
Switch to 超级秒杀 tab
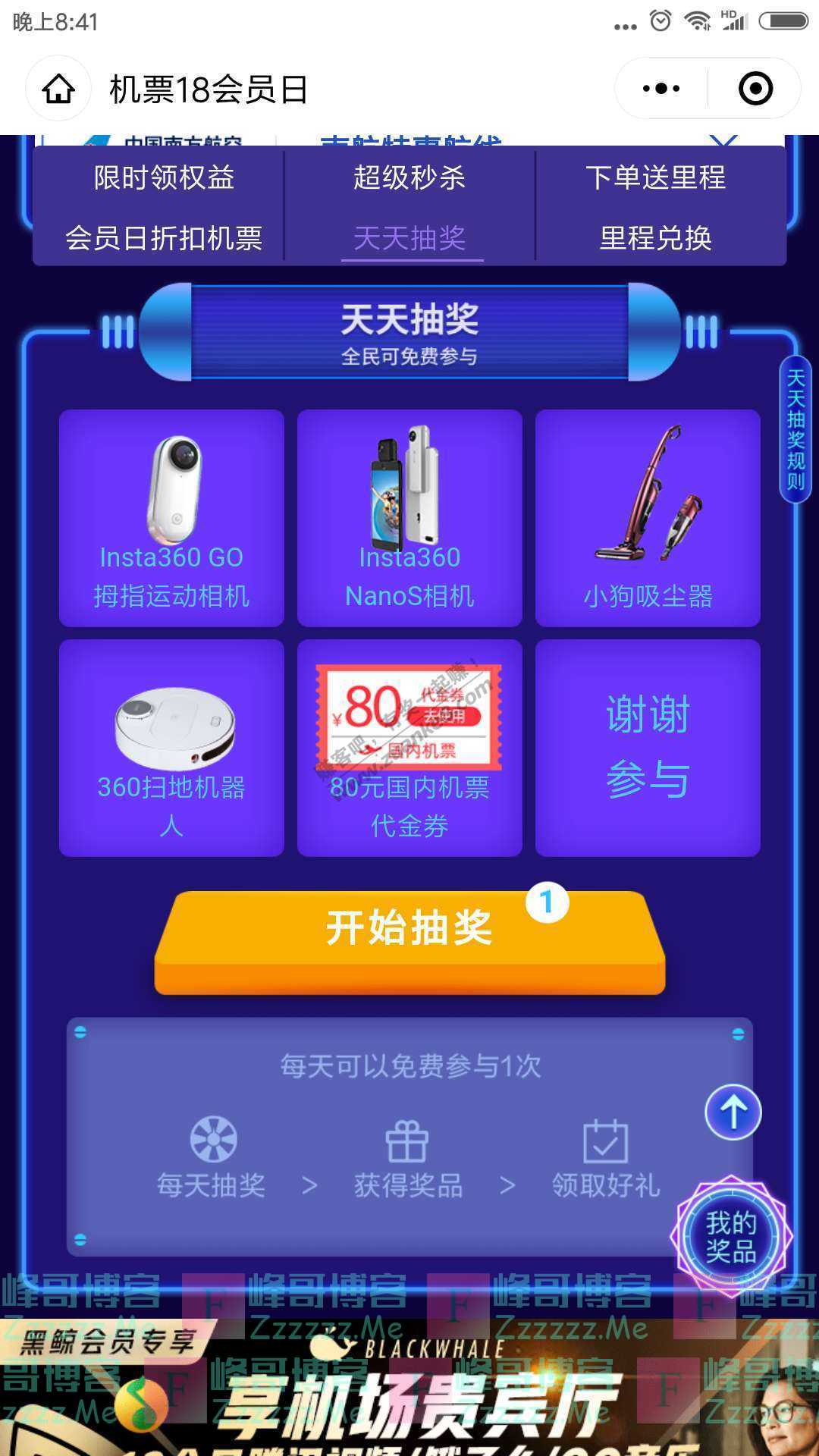[x=409, y=178]
